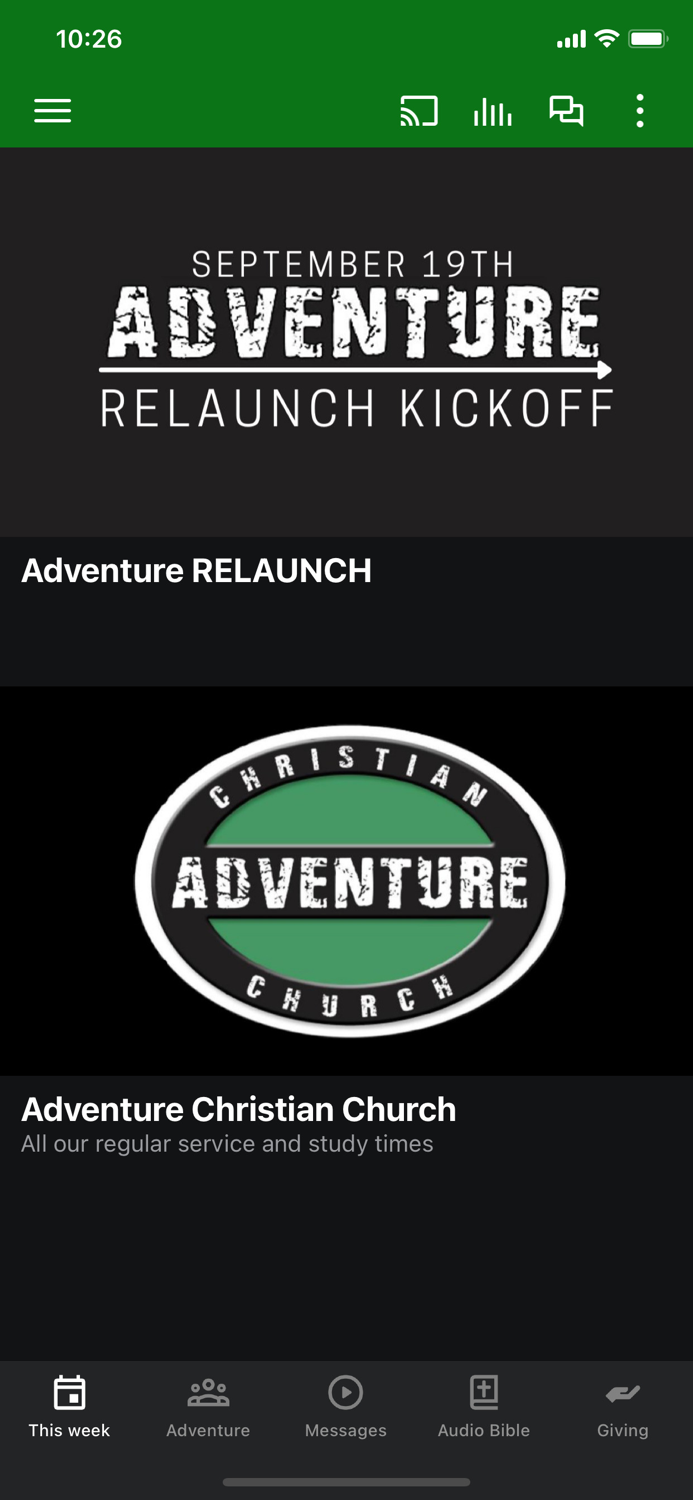
Task: Switch to the Adventure tab
Action: (208, 1407)
